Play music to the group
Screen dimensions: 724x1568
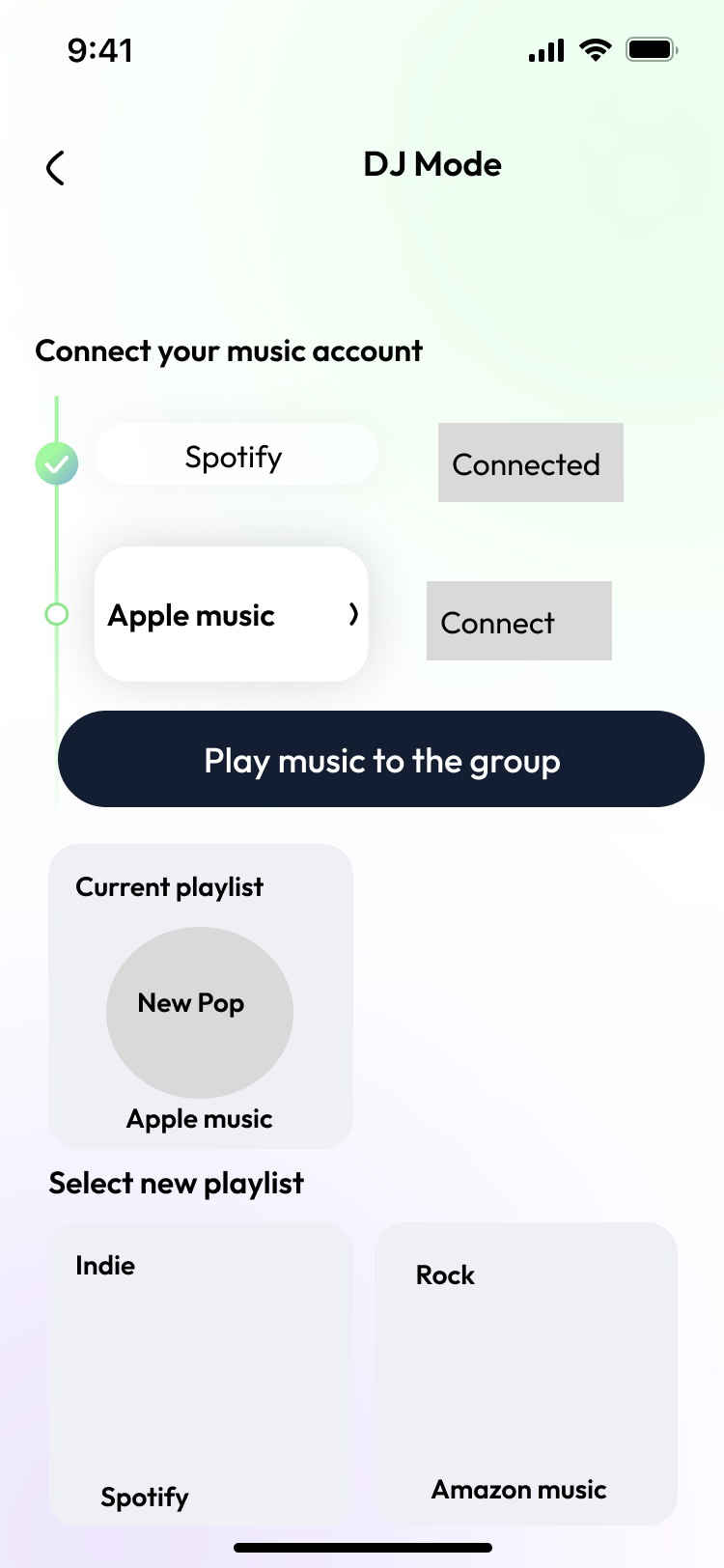coord(381,759)
